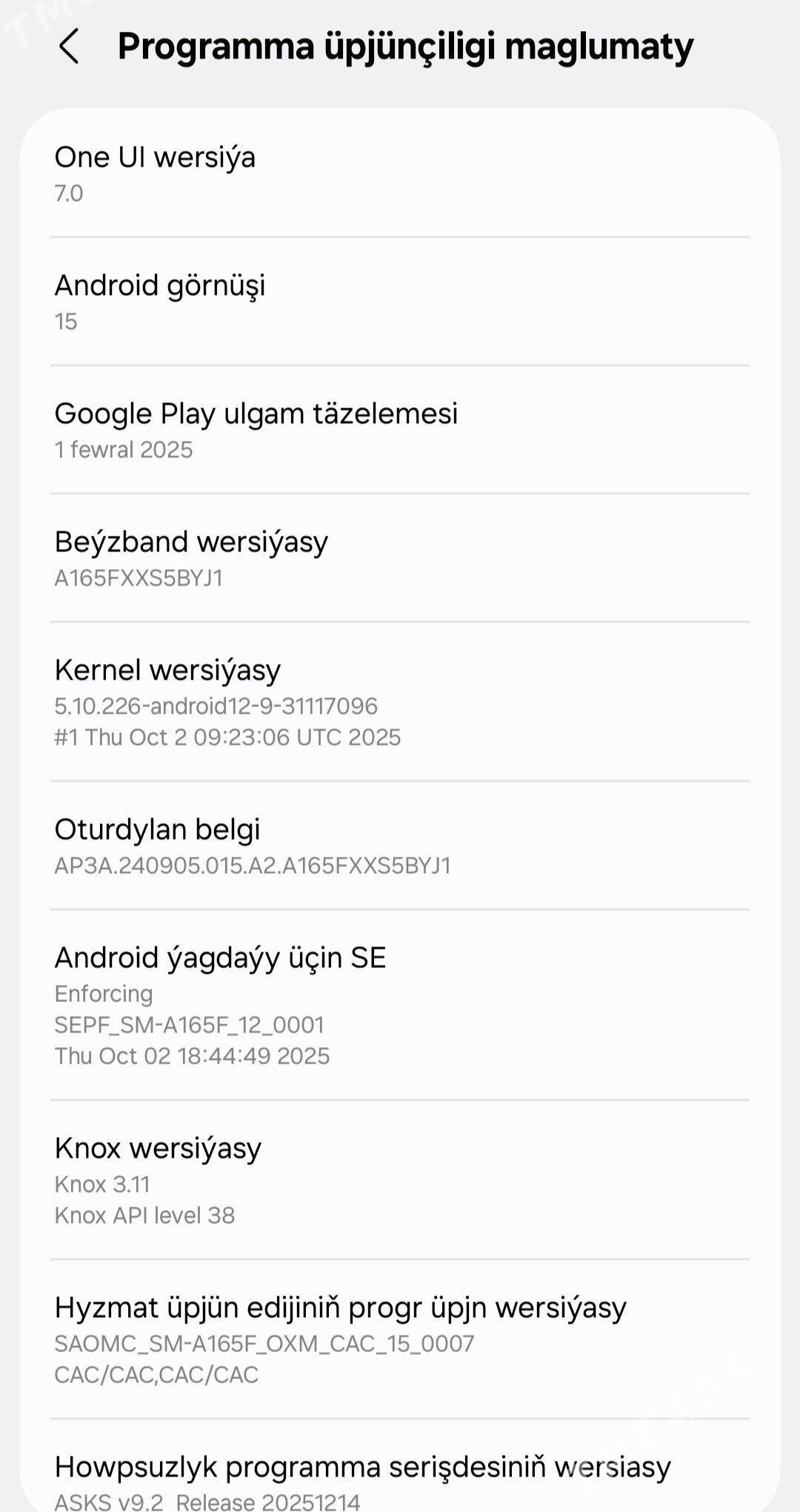800x1512 pixels.
Task: Tap the Oturdylan belgi build number row
Action: tap(400, 846)
